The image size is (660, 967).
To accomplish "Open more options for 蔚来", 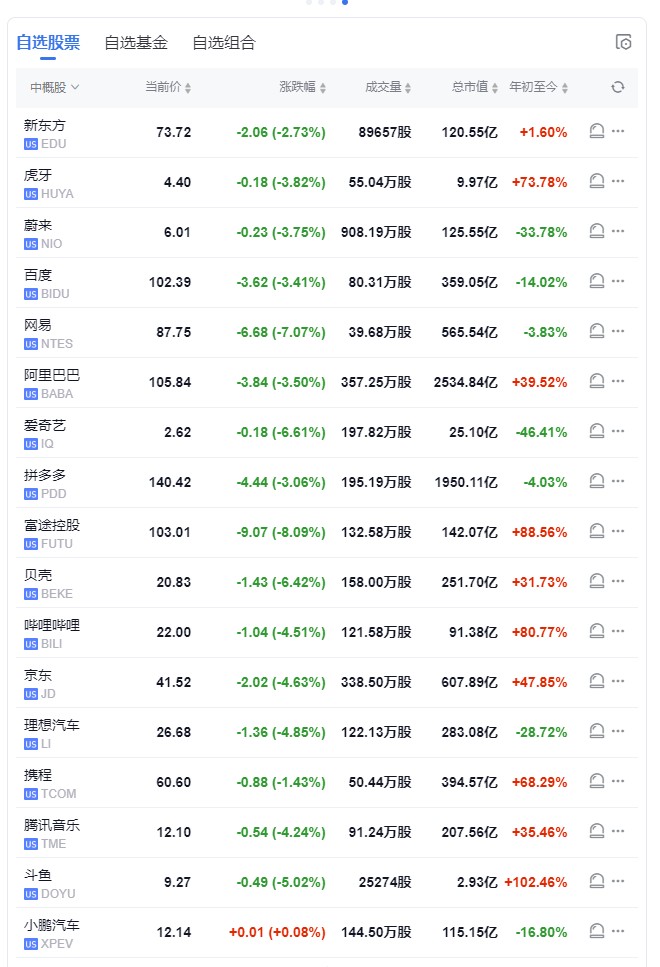I will (618, 231).
